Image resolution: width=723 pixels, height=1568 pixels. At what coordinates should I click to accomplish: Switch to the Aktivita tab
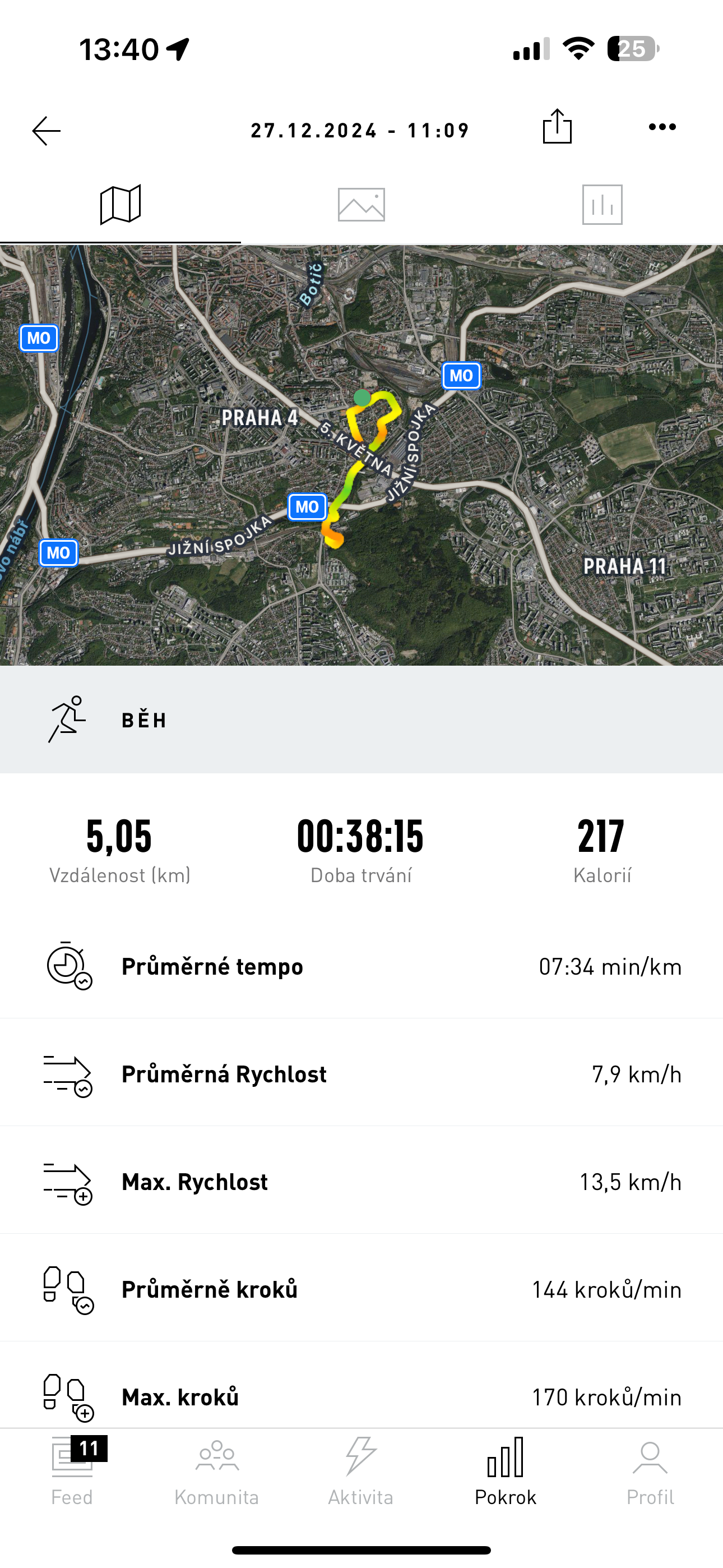click(361, 1469)
